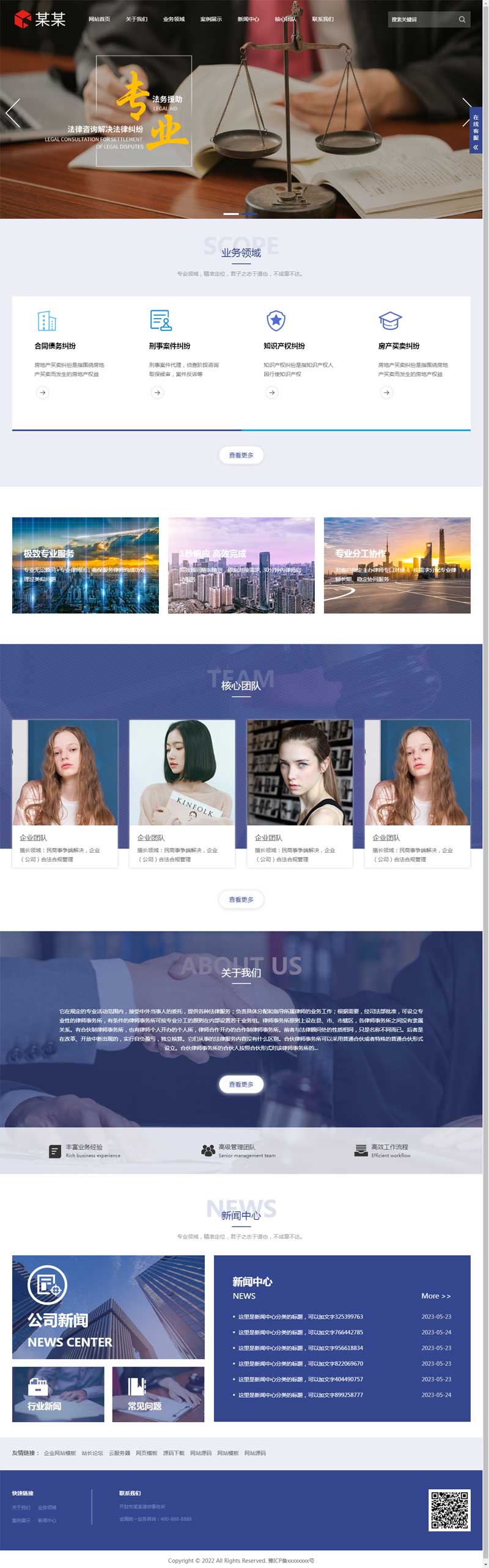
Task: Open 案例展示 in the header menu
Action: click(211, 20)
